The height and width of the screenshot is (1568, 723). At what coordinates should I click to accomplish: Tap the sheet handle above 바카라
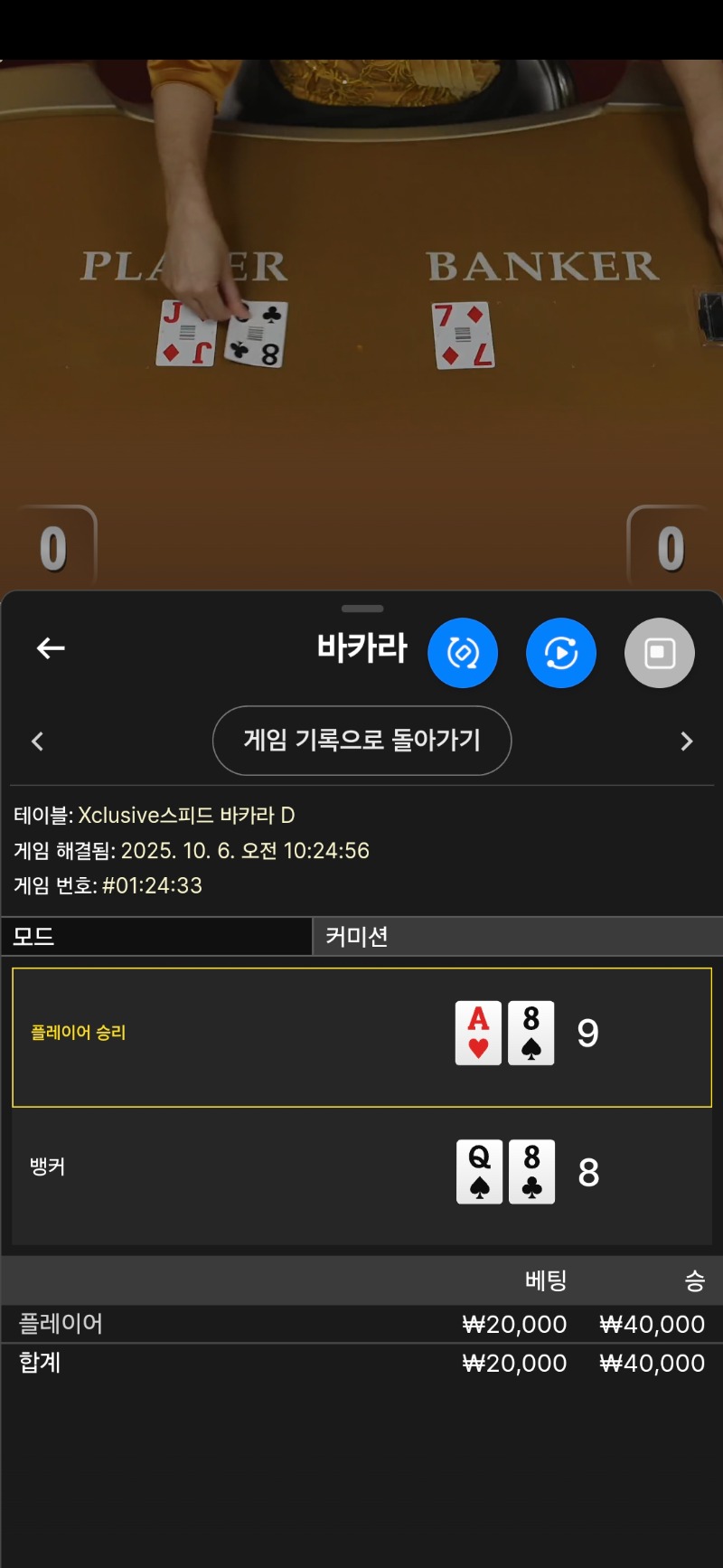362,609
